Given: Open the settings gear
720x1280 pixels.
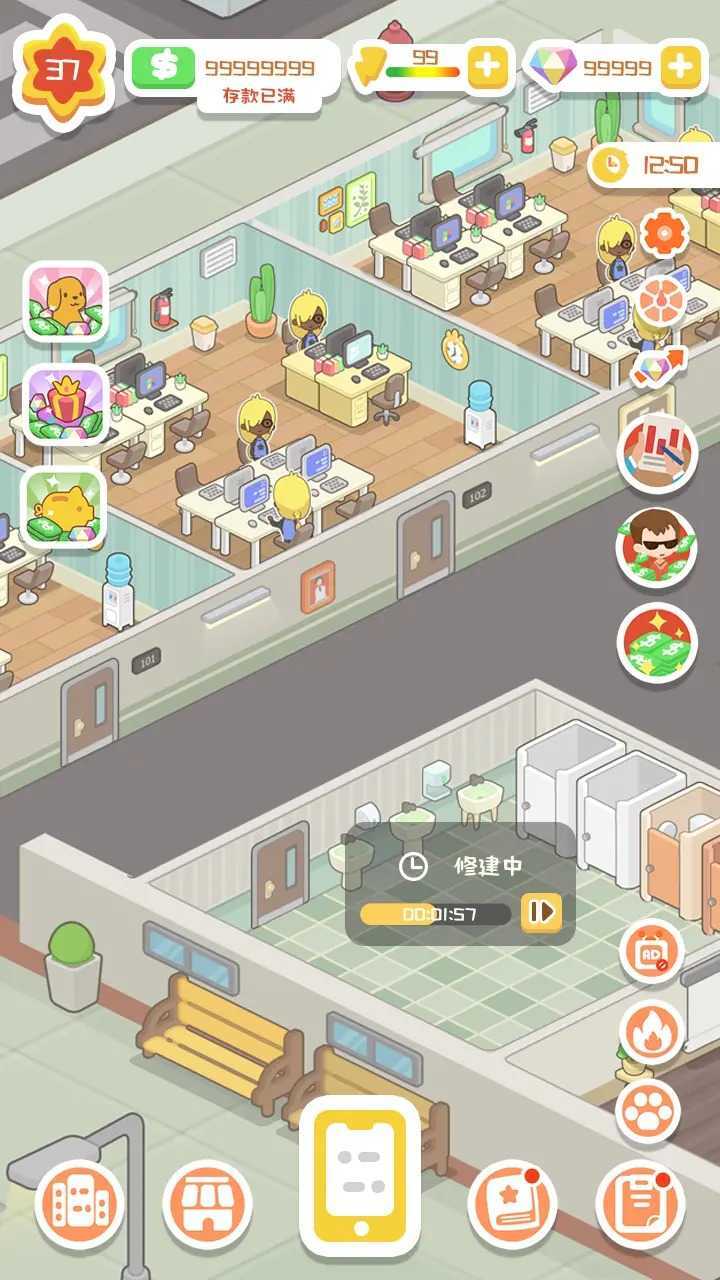Looking at the screenshot, I should [x=660, y=234].
